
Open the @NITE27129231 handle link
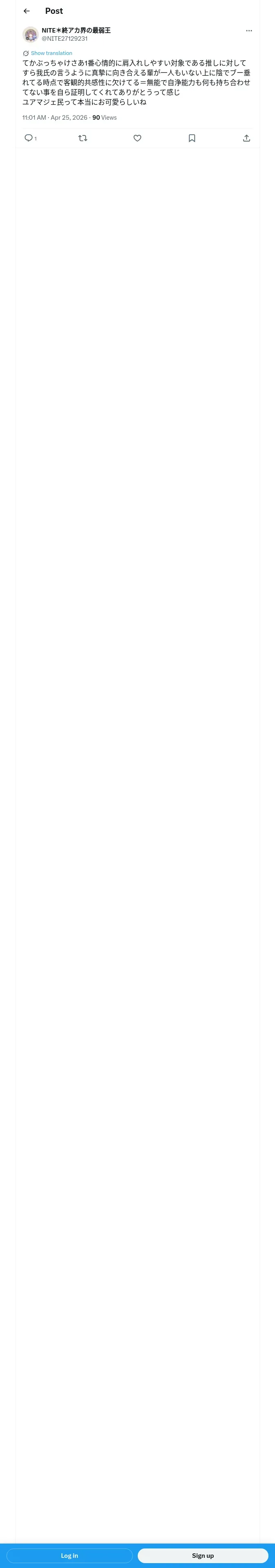coord(65,38)
